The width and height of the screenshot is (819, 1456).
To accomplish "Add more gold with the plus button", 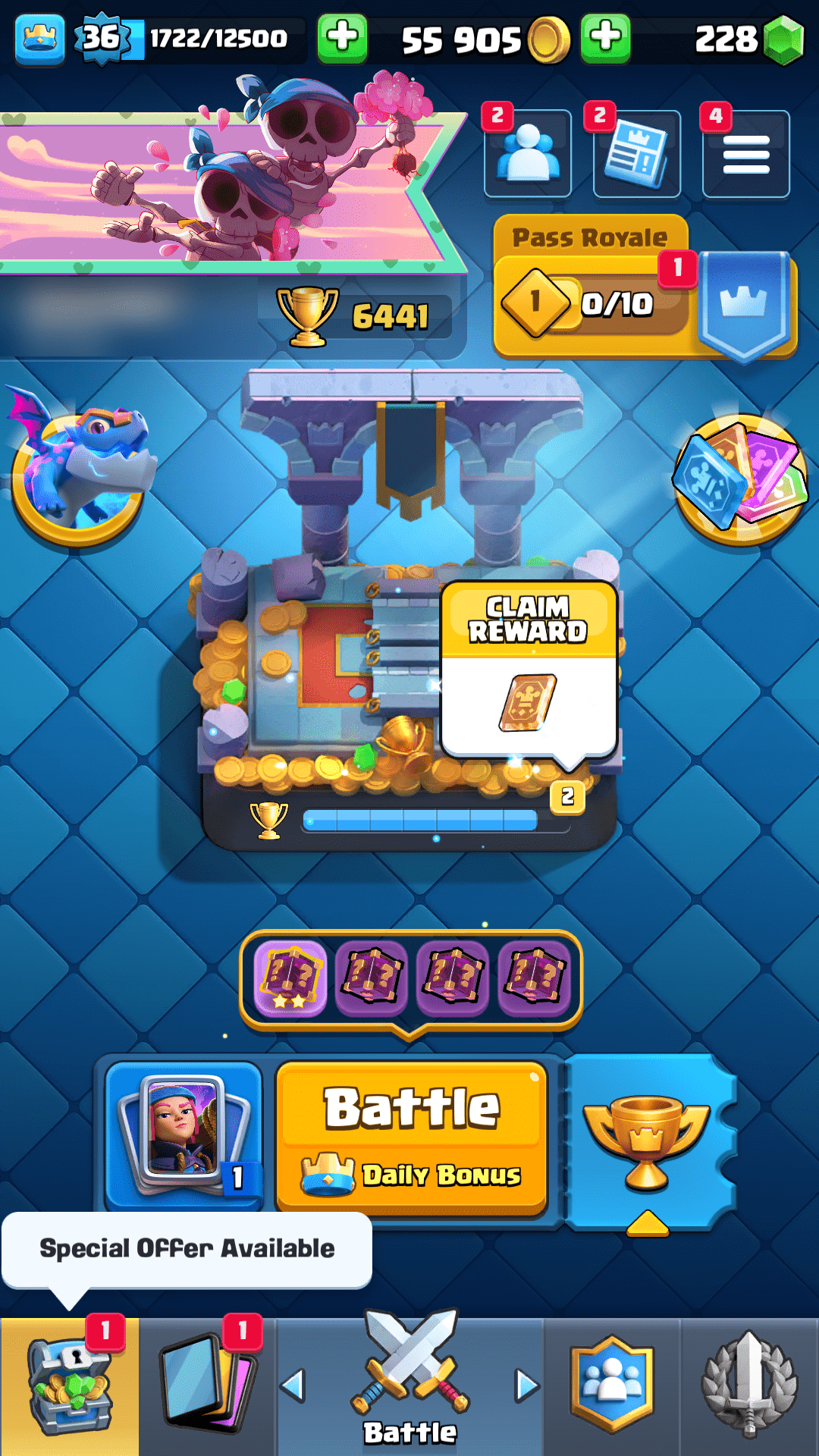I will pos(605,37).
